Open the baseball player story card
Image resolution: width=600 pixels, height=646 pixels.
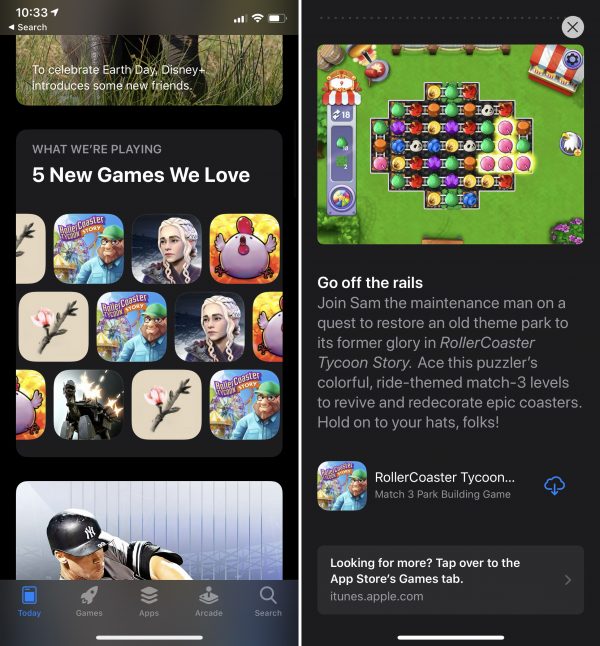click(149, 530)
